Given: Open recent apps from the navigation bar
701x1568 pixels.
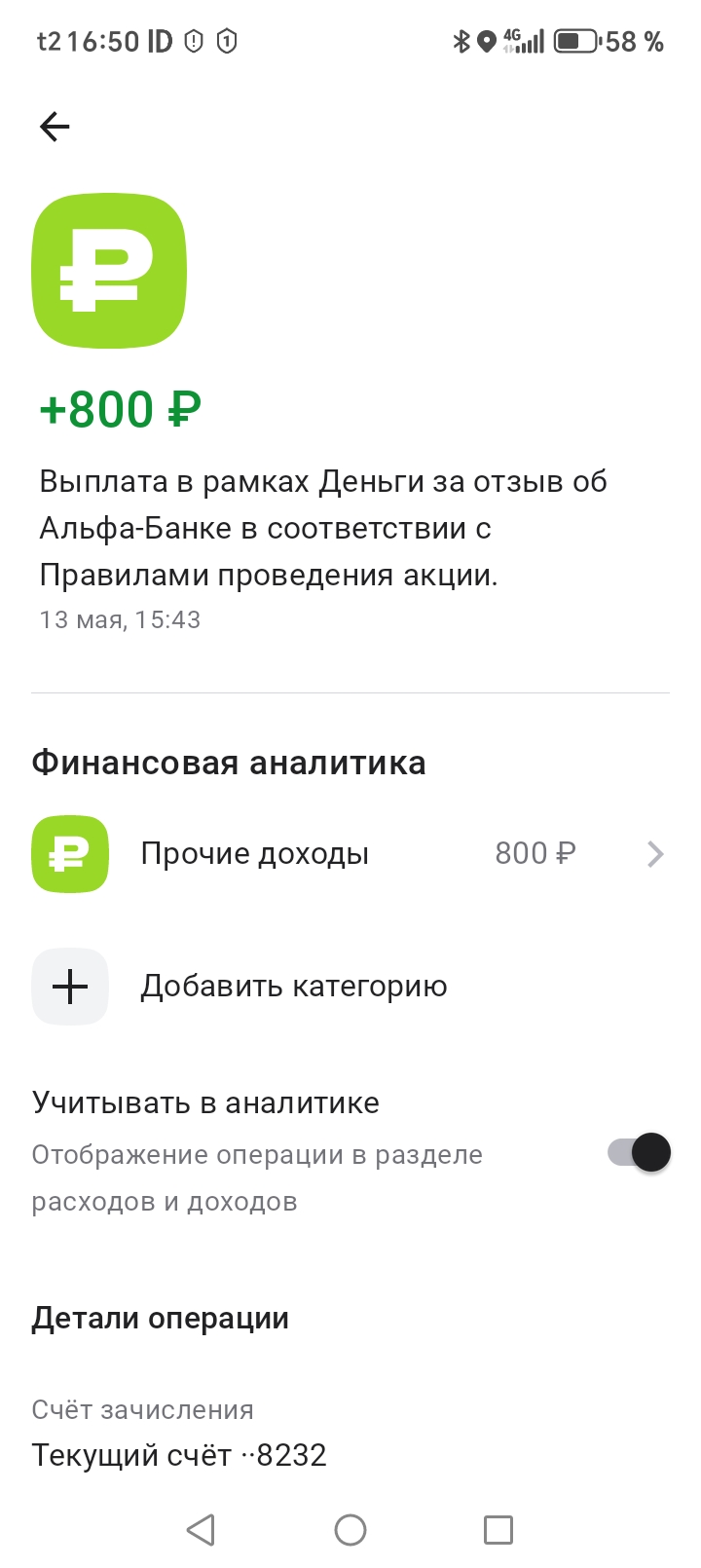Looking at the screenshot, I should [x=498, y=1530].
